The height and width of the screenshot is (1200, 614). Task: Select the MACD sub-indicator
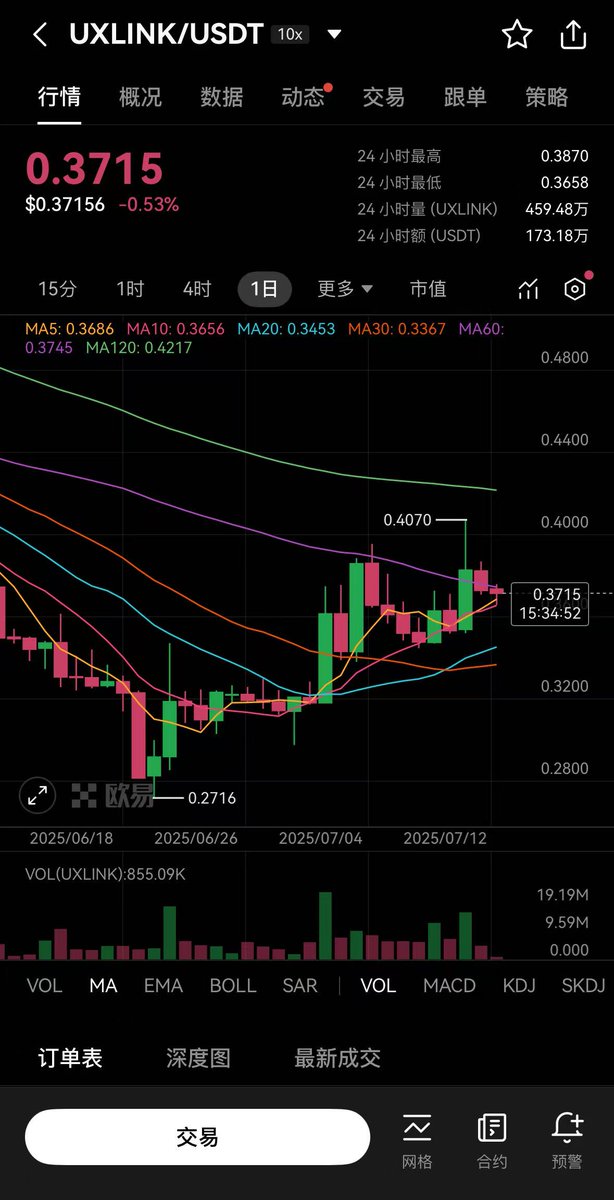(449, 986)
